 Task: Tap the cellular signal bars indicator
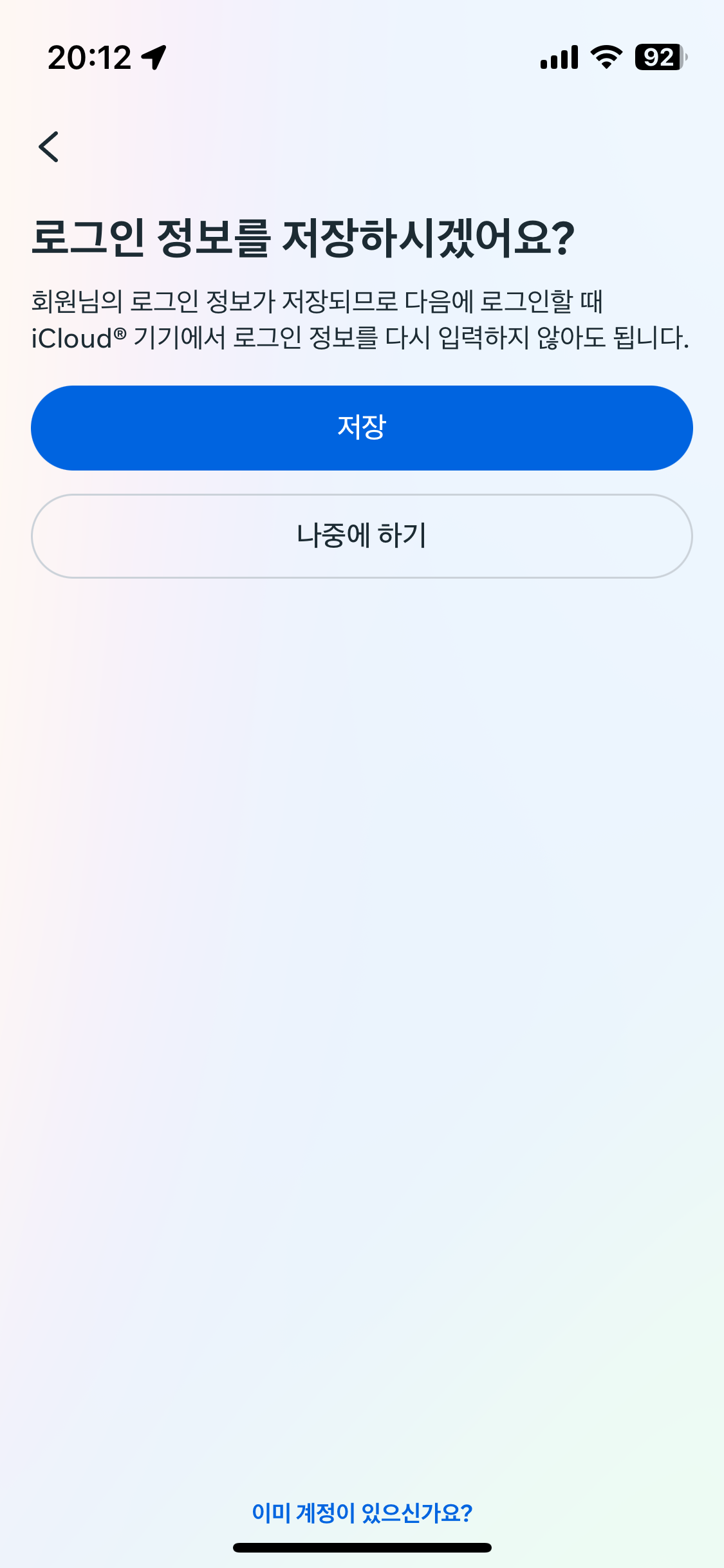point(557,57)
